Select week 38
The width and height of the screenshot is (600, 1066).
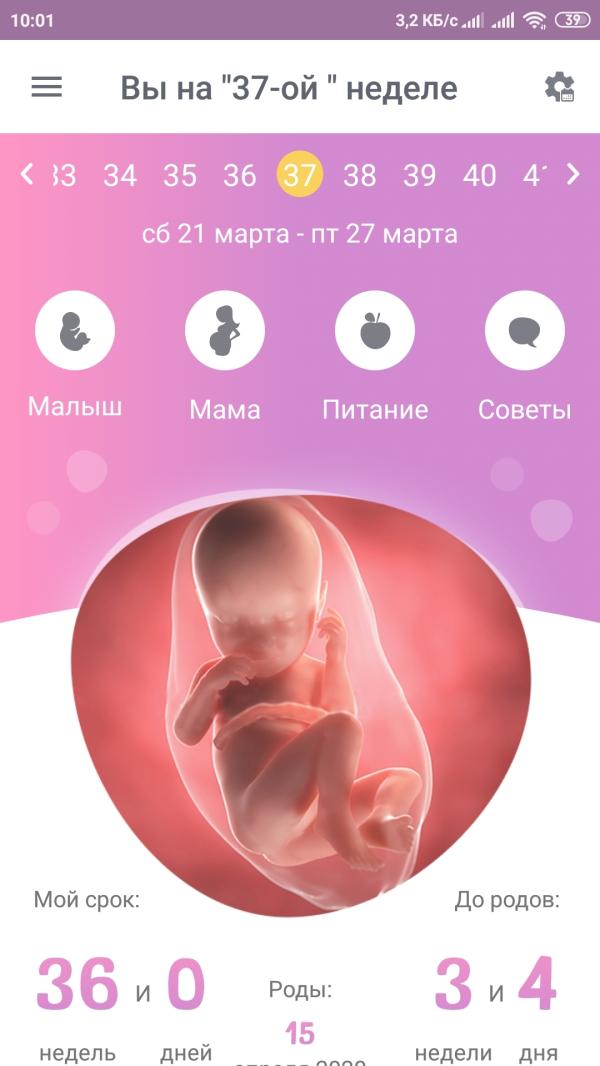point(359,176)
